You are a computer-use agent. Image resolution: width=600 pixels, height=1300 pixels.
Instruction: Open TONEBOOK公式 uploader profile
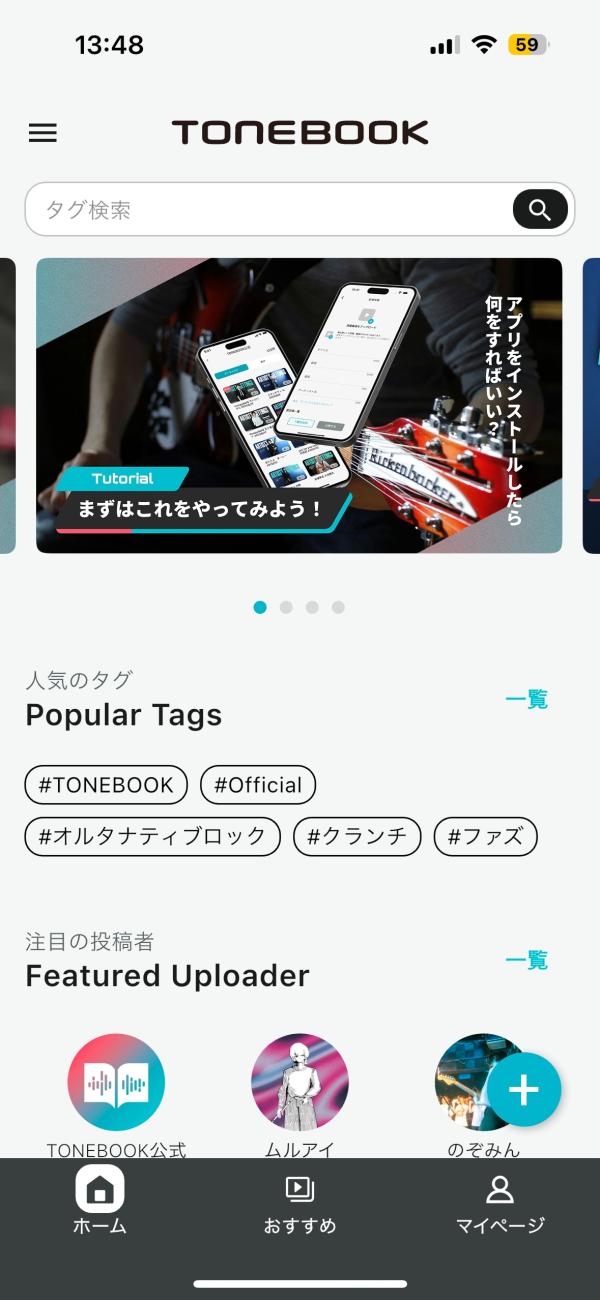click(x=116, y=1083)
